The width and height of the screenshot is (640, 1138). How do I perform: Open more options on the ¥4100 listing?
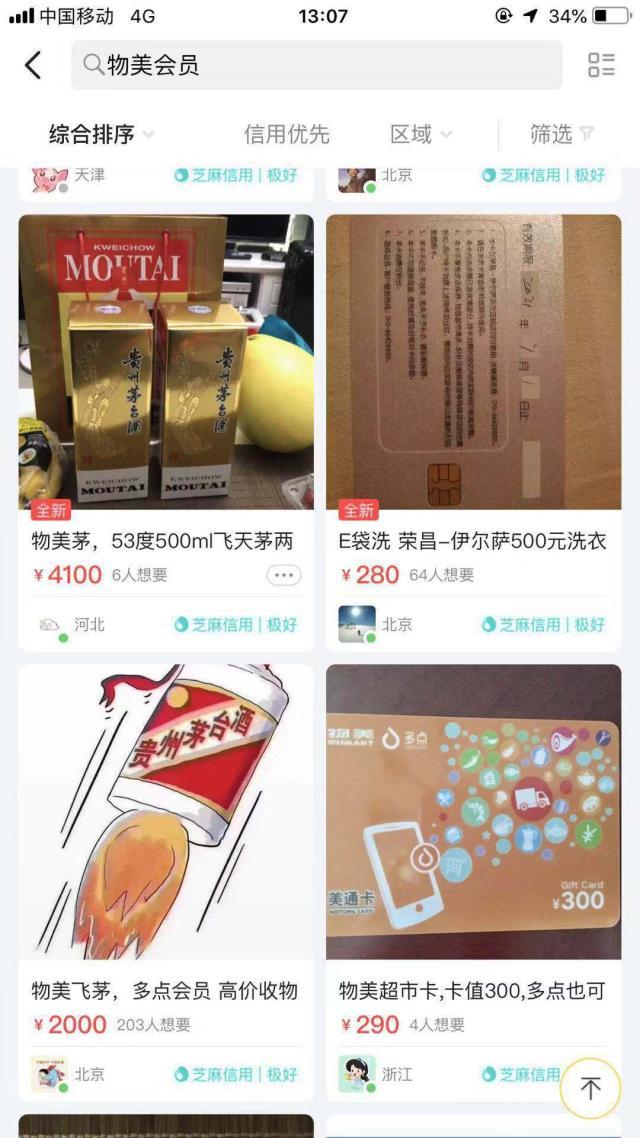283,575
